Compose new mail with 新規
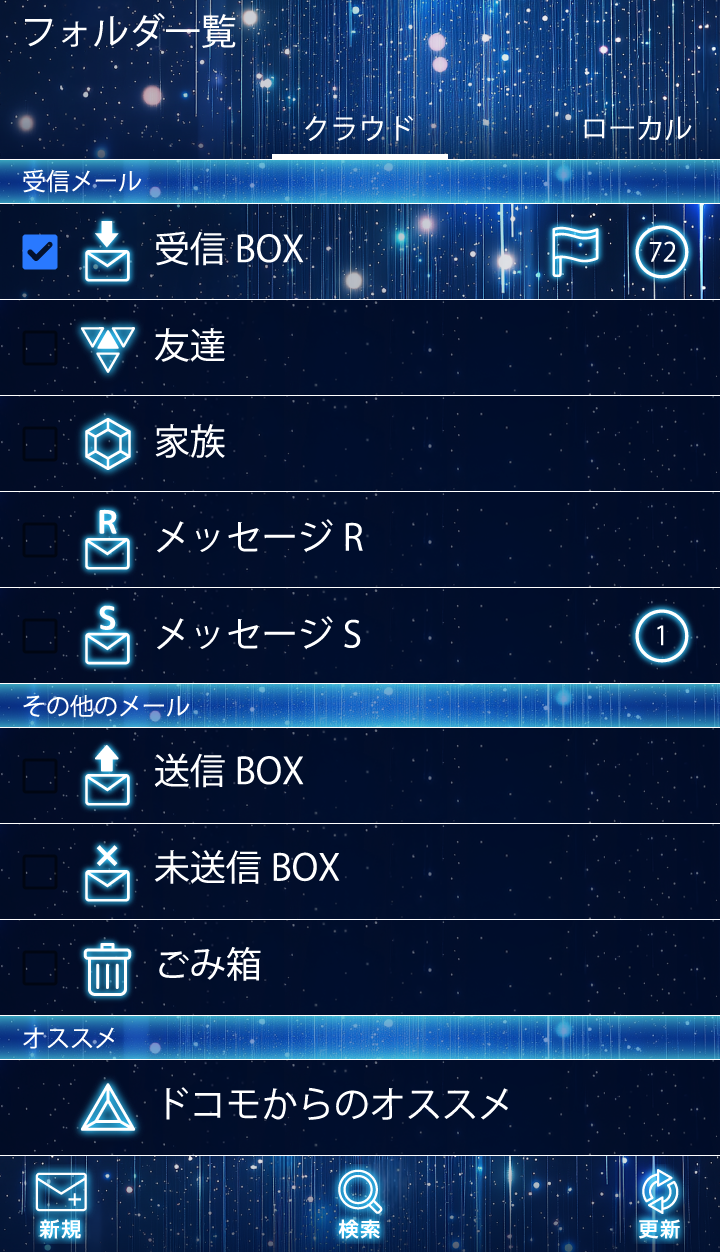Screen dimensions: 720x1252 pos(60,1205)
